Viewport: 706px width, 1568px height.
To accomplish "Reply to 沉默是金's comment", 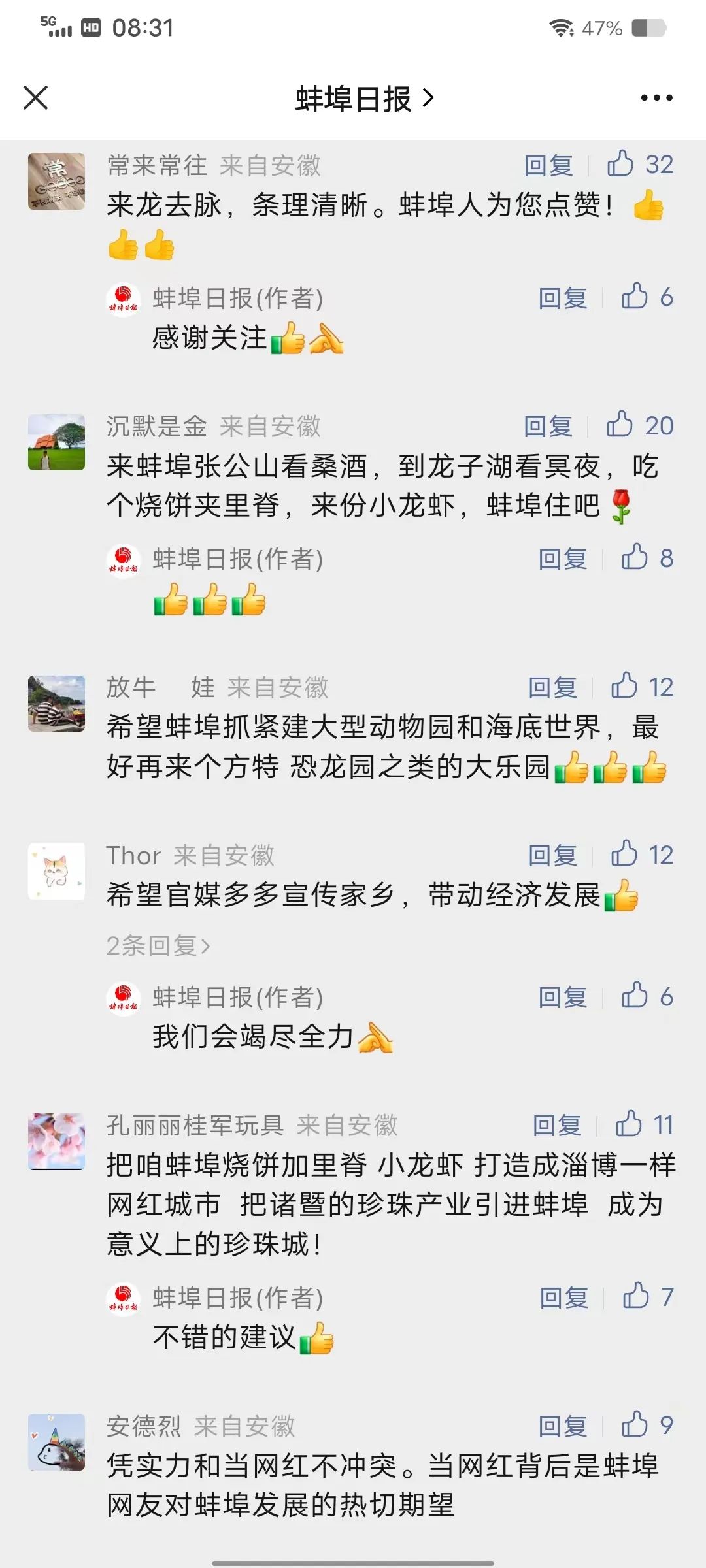I will coord(548,427).
